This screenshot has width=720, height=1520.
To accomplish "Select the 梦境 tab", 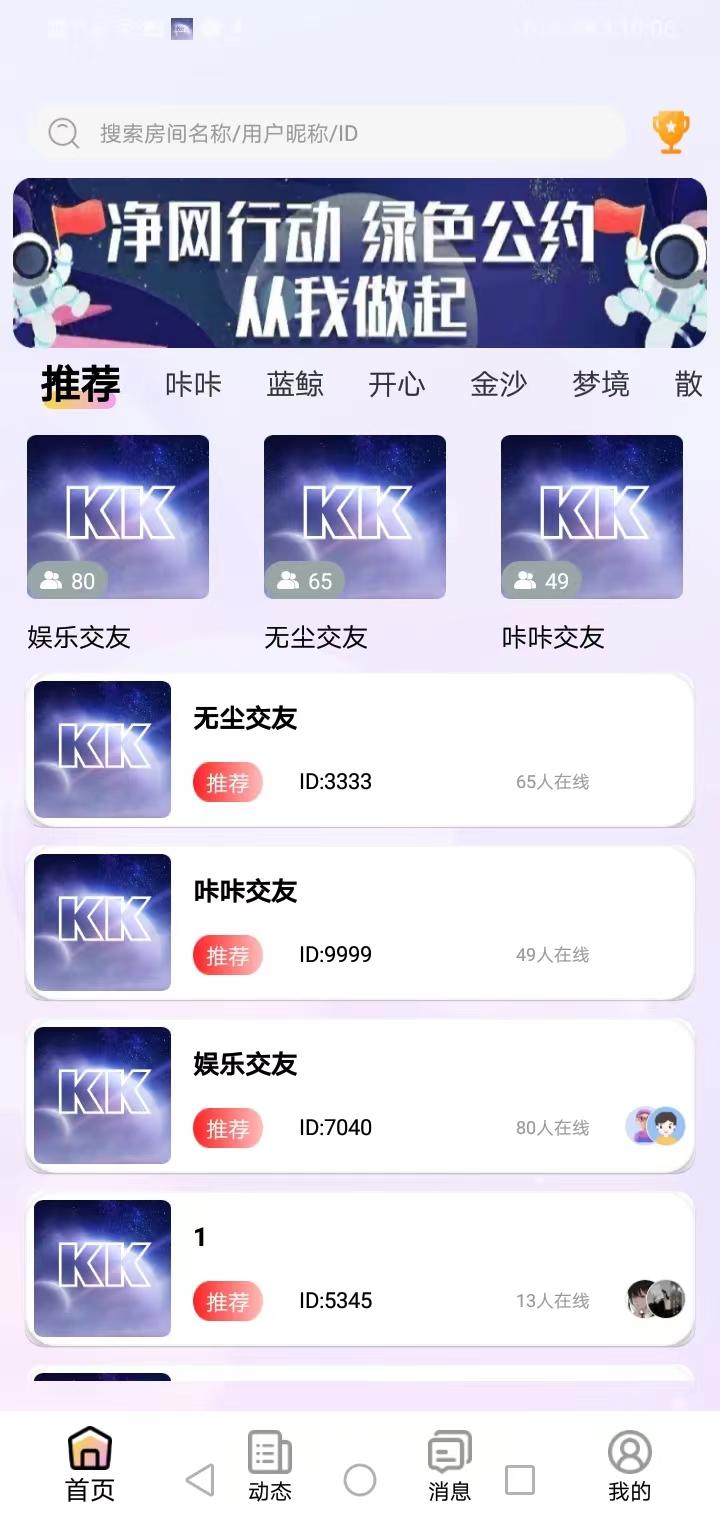I will (601, 384).
